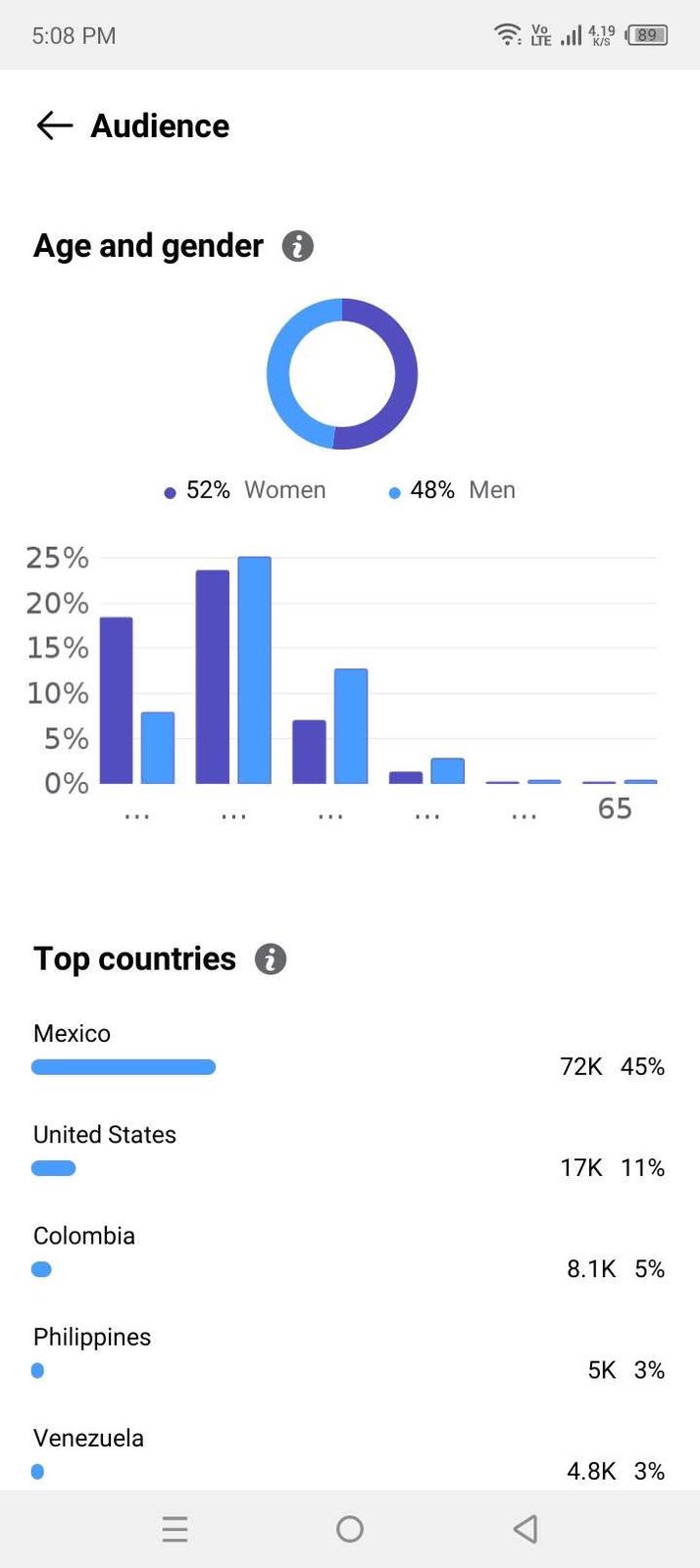Open info icon beside Age and gender

(x=298, y=246)
